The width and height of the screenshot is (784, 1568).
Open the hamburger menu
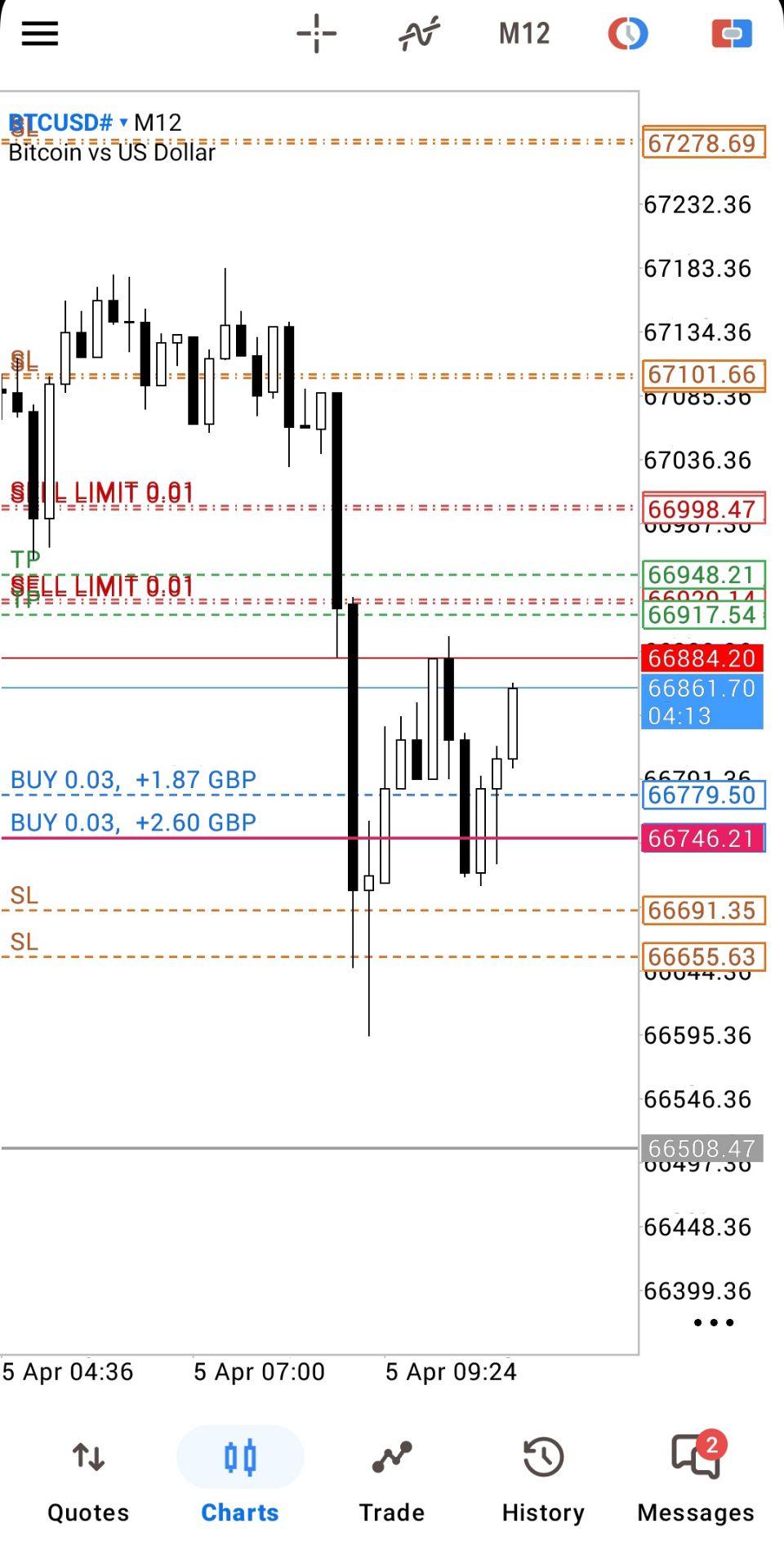[x=39, y=34]
